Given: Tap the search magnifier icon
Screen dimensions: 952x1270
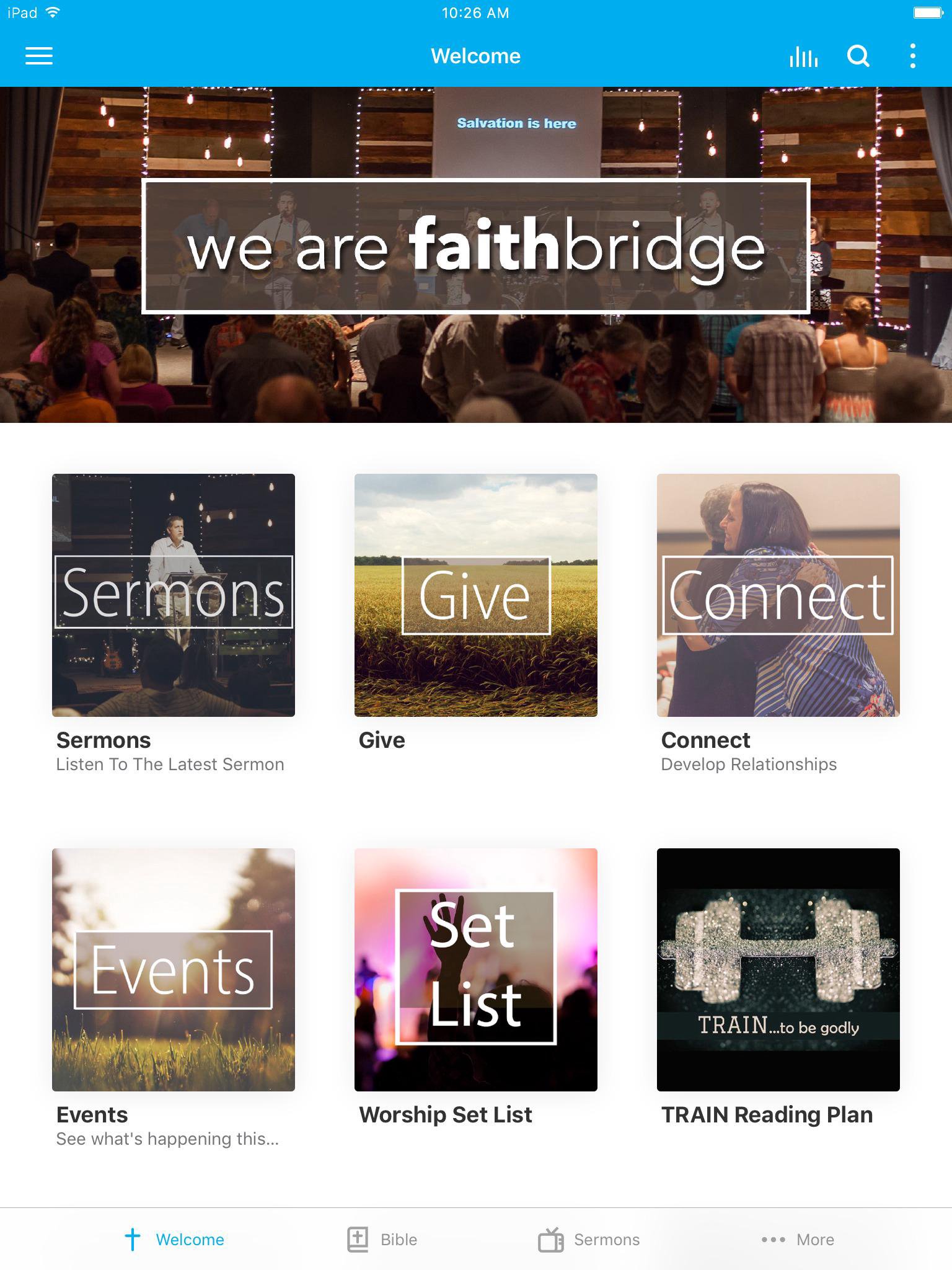Looking at the screenshot, I should [x=858, y=56].
